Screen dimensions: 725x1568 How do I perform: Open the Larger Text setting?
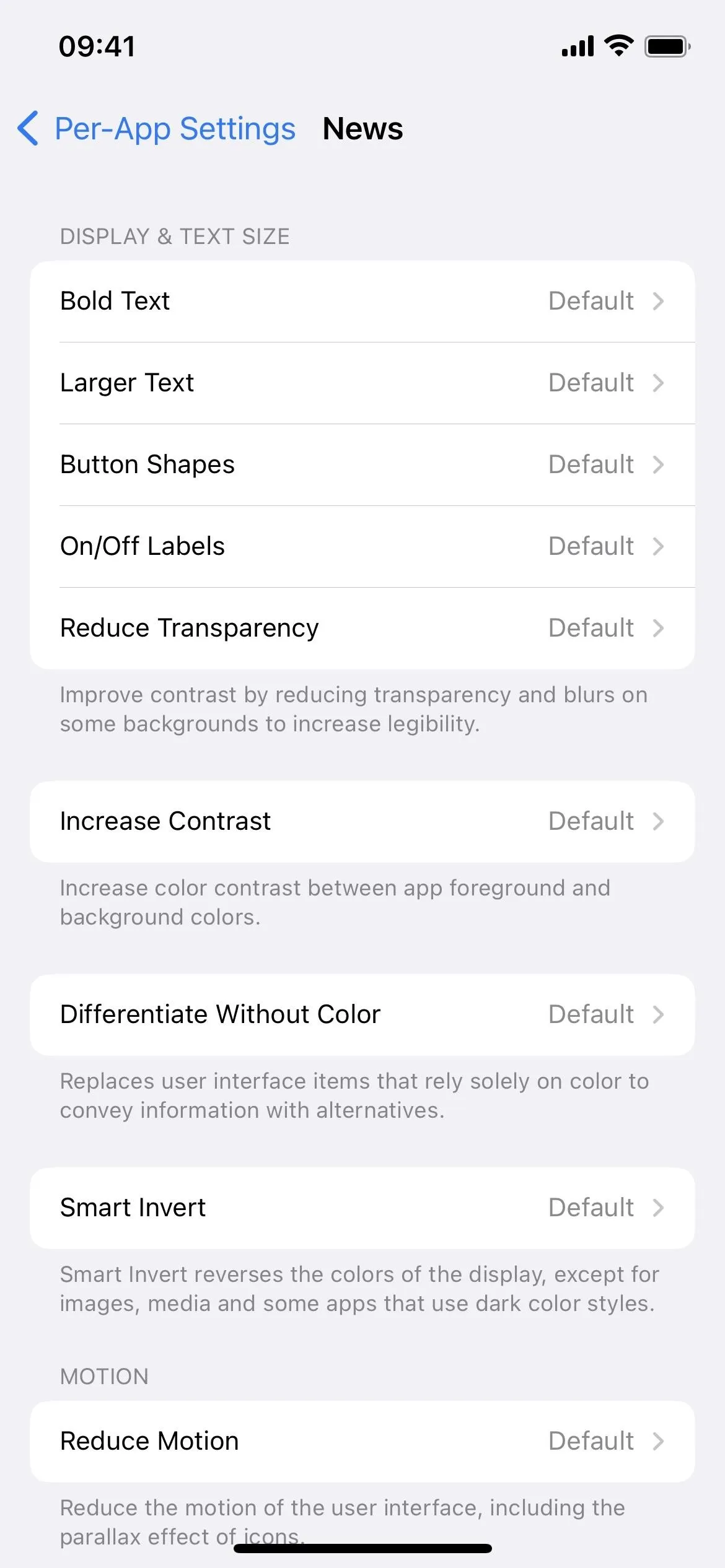coord(362,383)
